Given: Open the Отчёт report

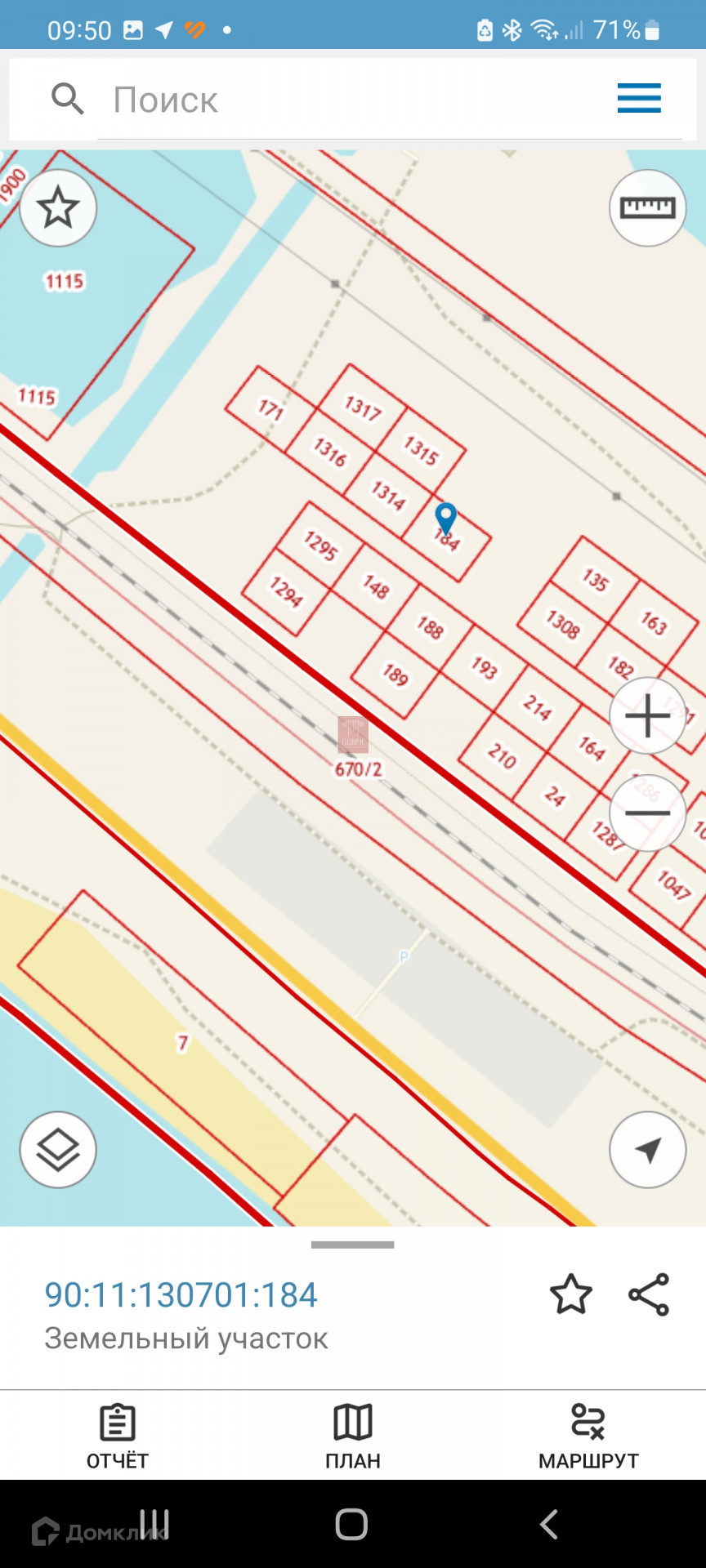Looking at the screenshot, I should pos(118,1437).
